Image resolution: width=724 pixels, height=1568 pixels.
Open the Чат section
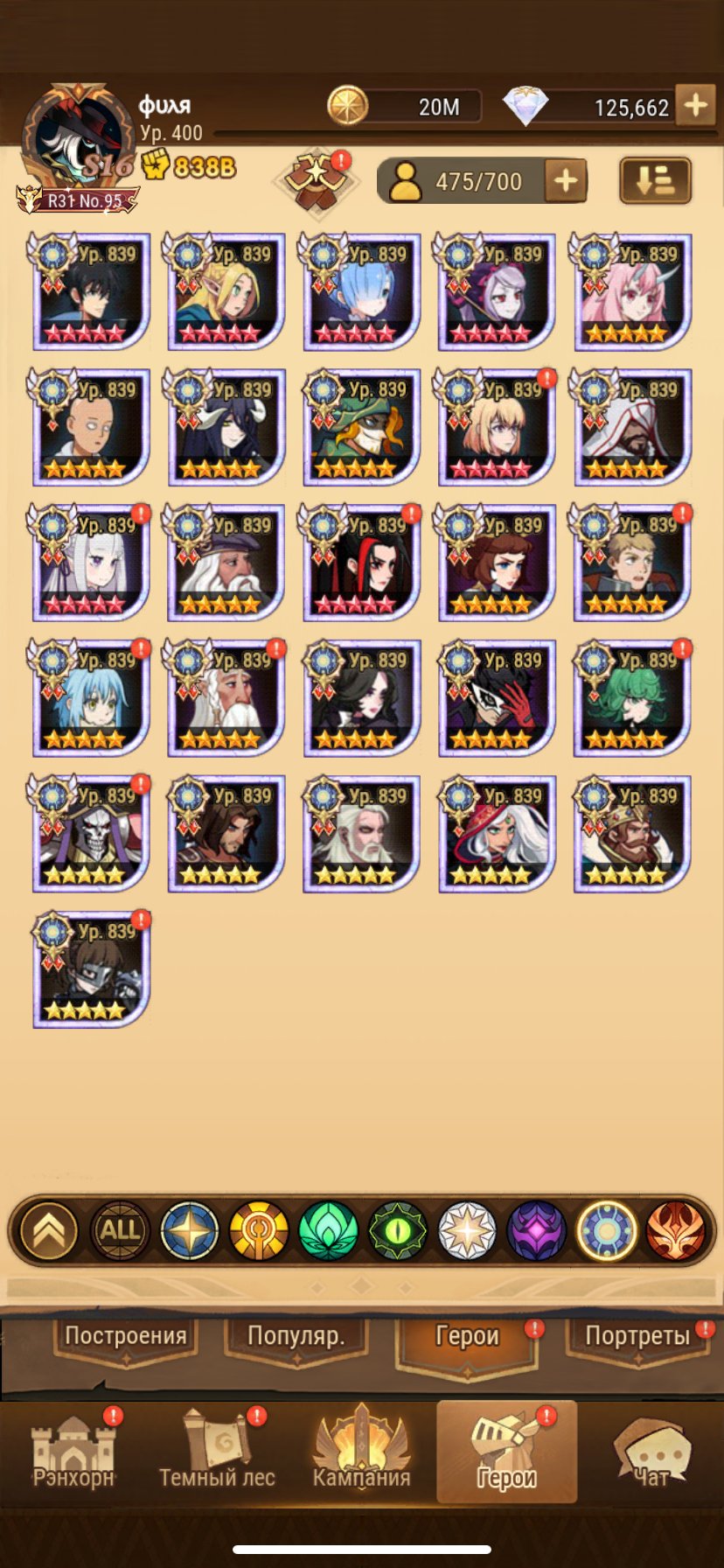click(x=651, y=1452)
